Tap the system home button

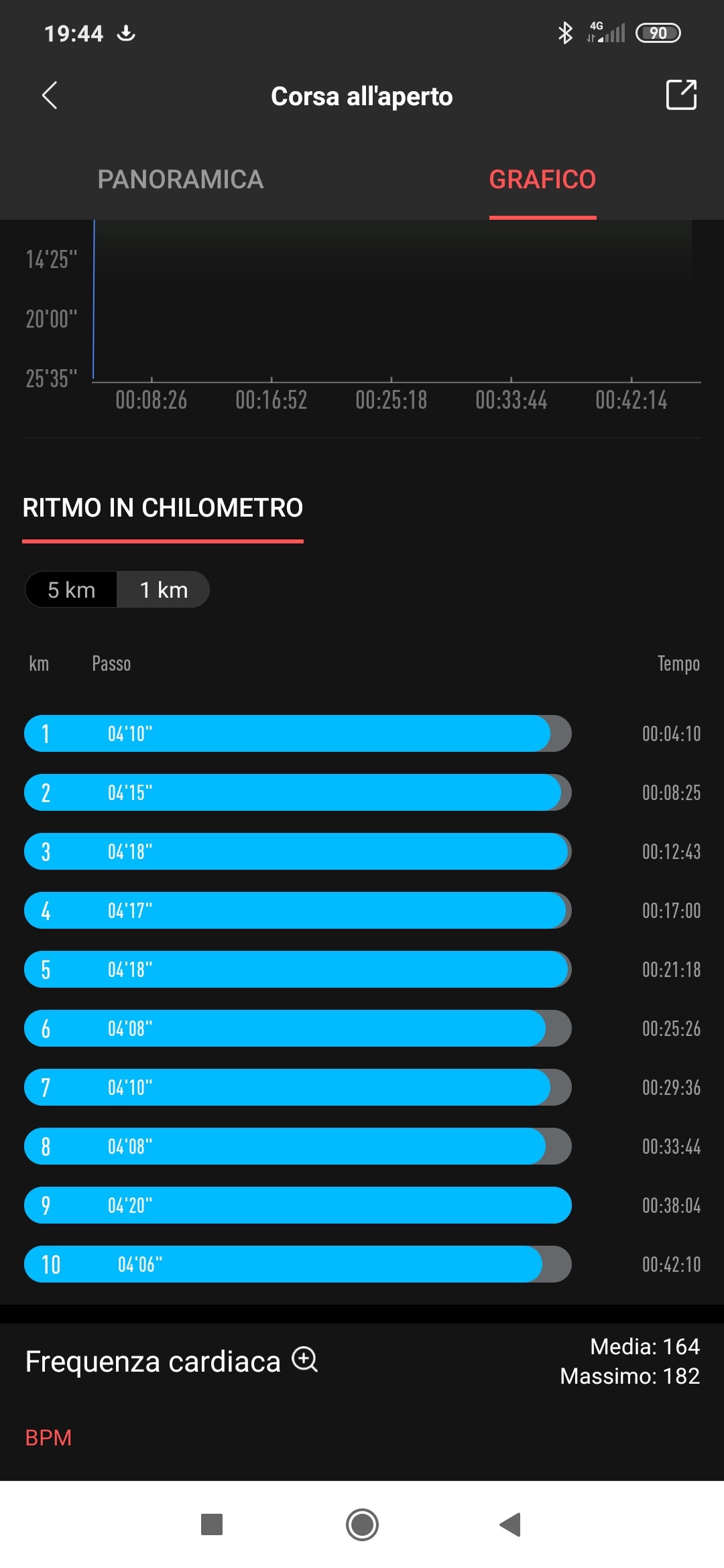click(x=362, y=1524)
